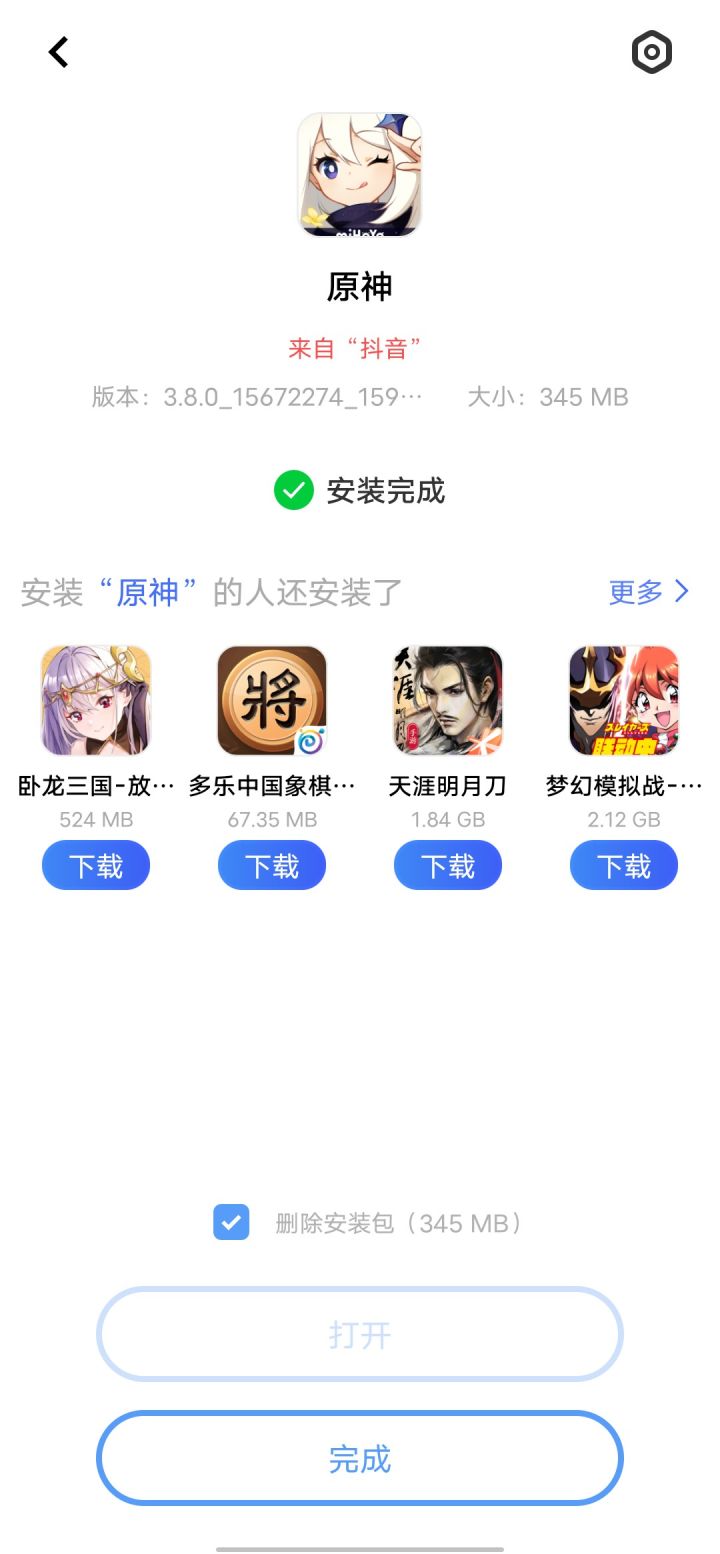Image resolution: width=720 pixels, height=1554 pixels.
Task: Tap the 天涯明月刀 game icon
Action: point(447,700)
